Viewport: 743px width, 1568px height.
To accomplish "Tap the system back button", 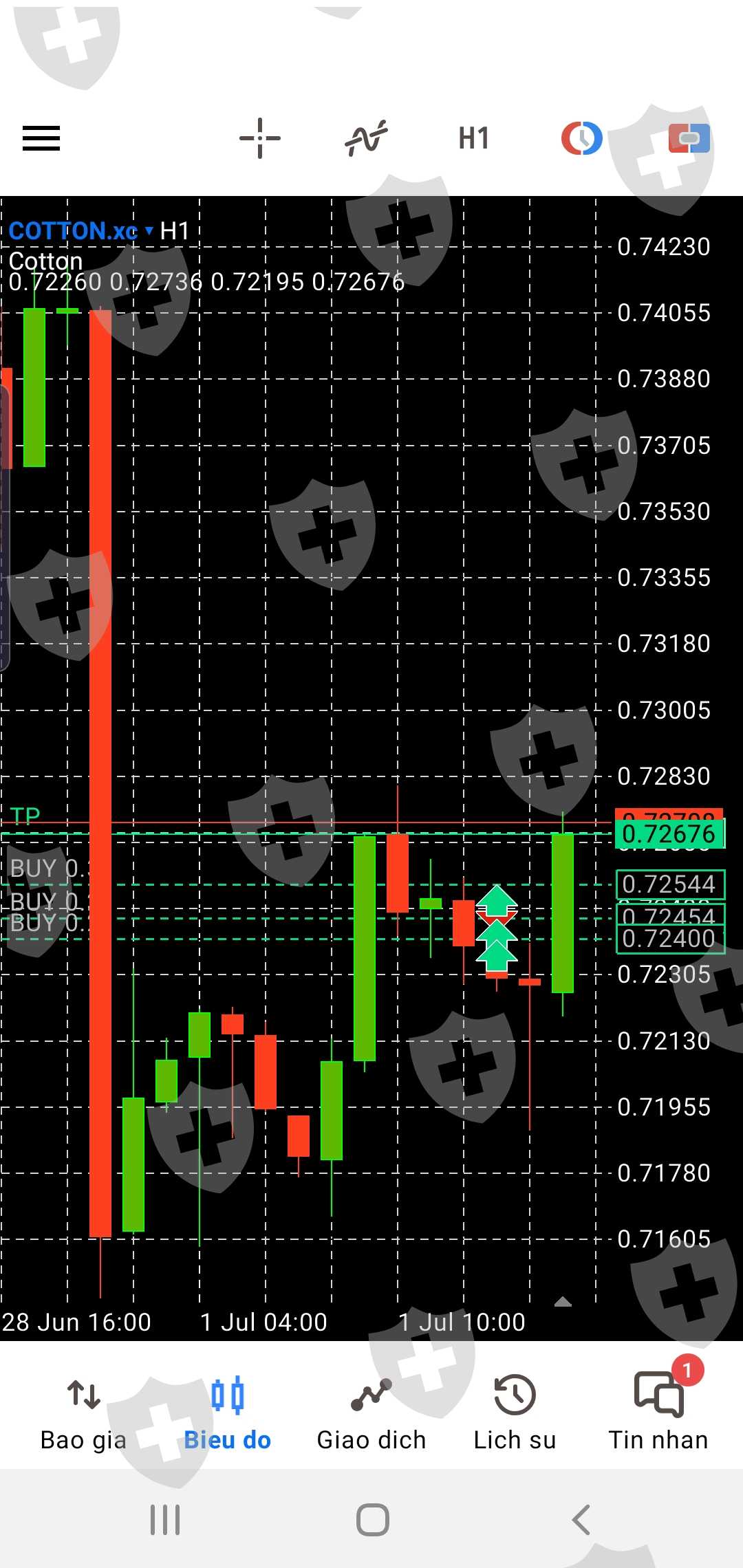I will click(x=581, y=1519).
